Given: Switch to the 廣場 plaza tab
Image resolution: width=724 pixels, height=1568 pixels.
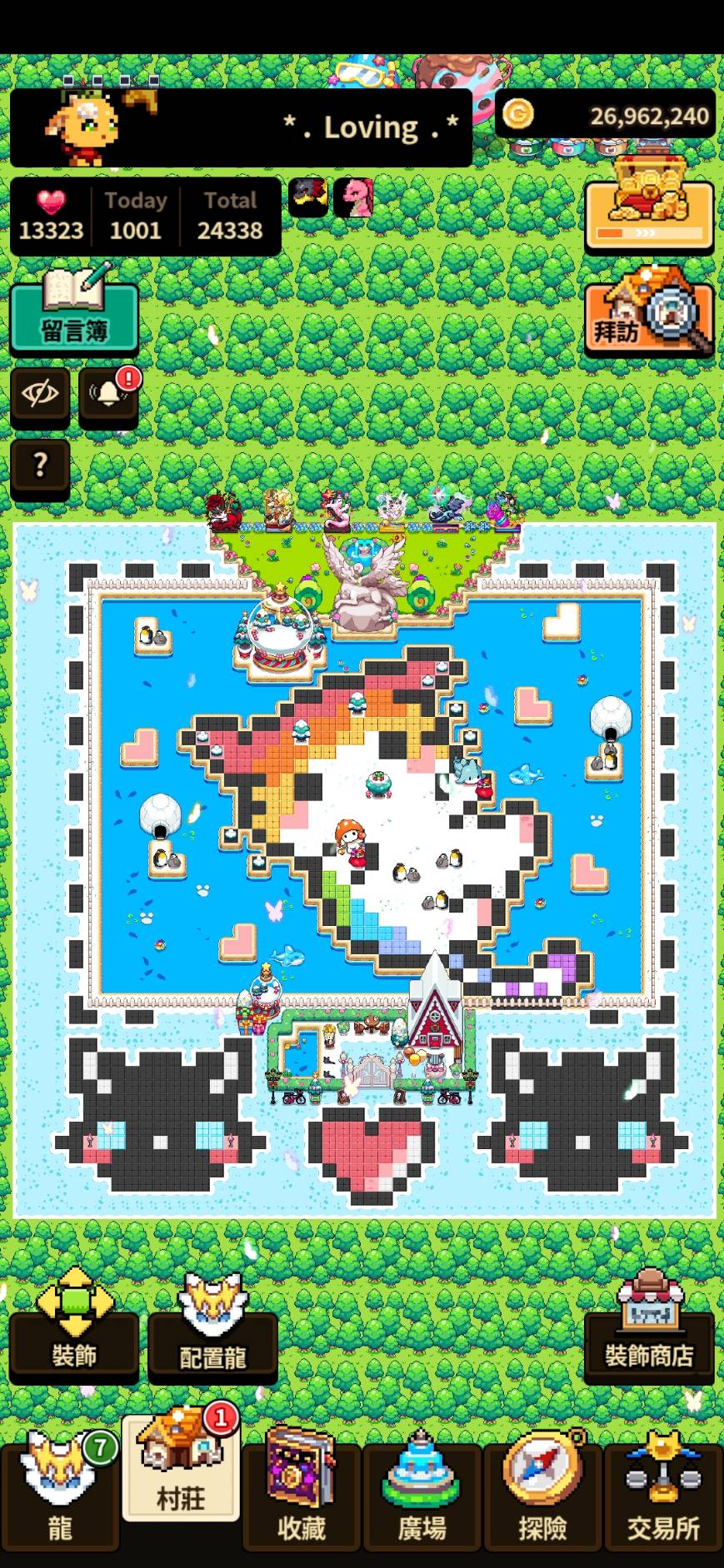Looking at the screenshot, I should (422, 1496).
